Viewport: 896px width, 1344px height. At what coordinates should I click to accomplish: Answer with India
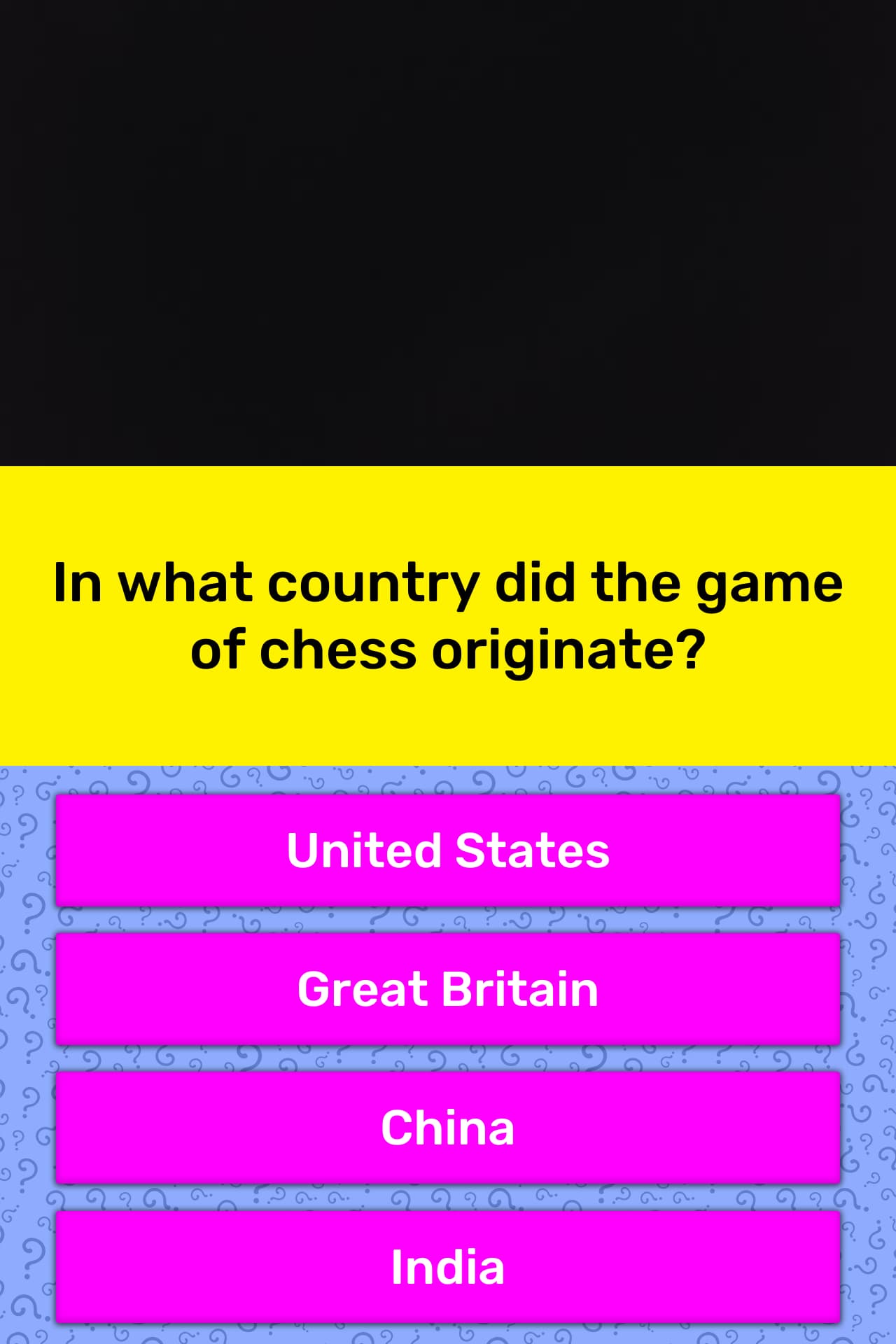[x=448, y=1266]
